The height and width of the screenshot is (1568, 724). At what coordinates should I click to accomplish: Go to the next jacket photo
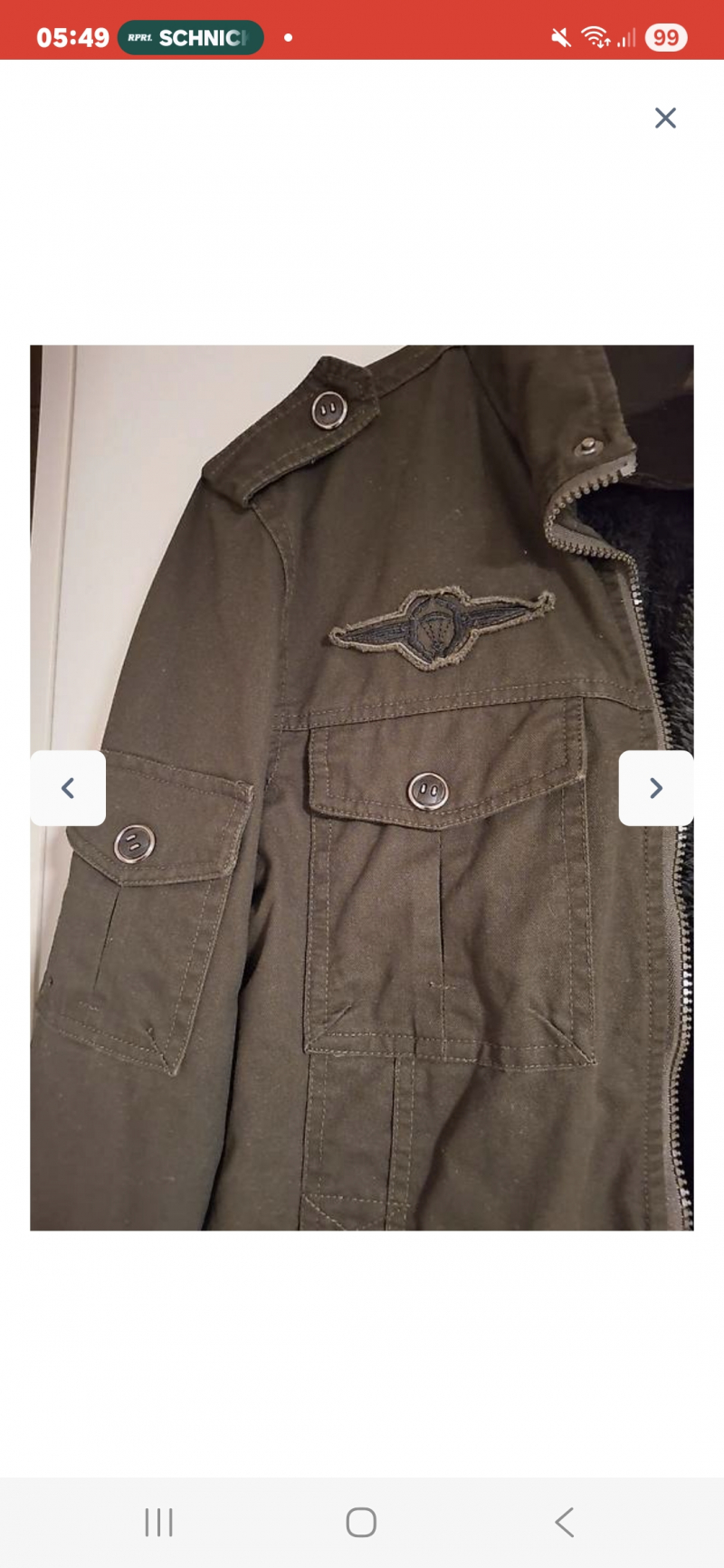tap(656, 788)
